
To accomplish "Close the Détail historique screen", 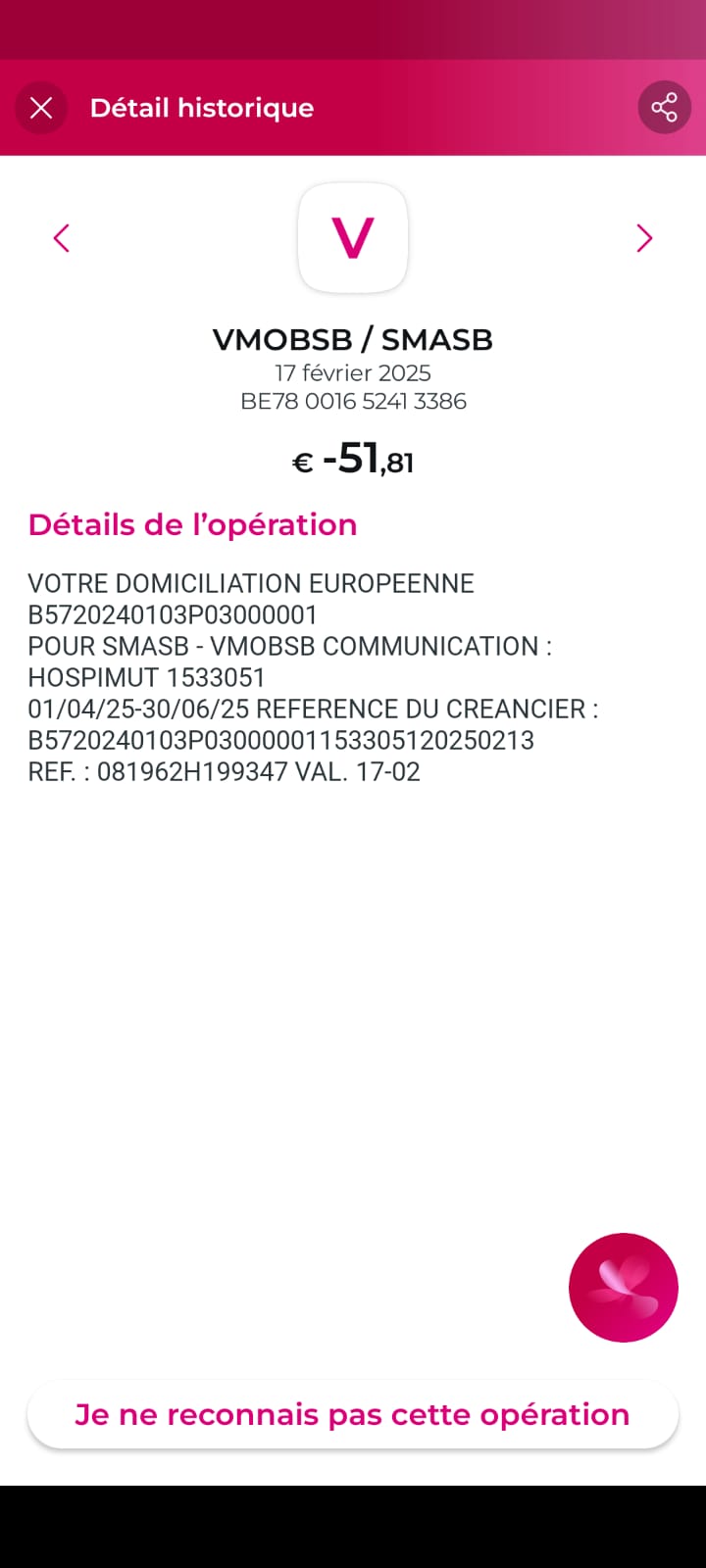I will (x=41, y=108).
